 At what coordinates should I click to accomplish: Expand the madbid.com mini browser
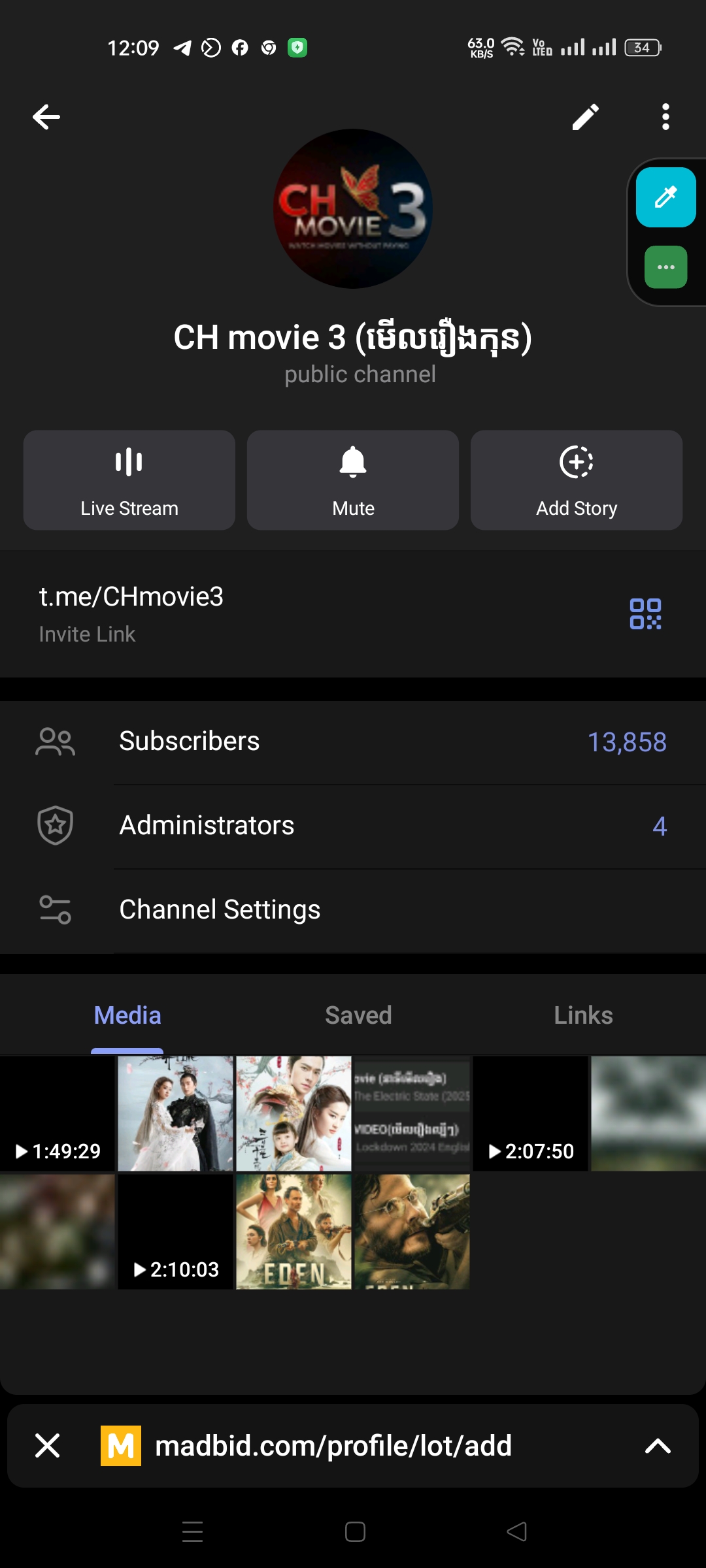click(x=658, y=1446)
